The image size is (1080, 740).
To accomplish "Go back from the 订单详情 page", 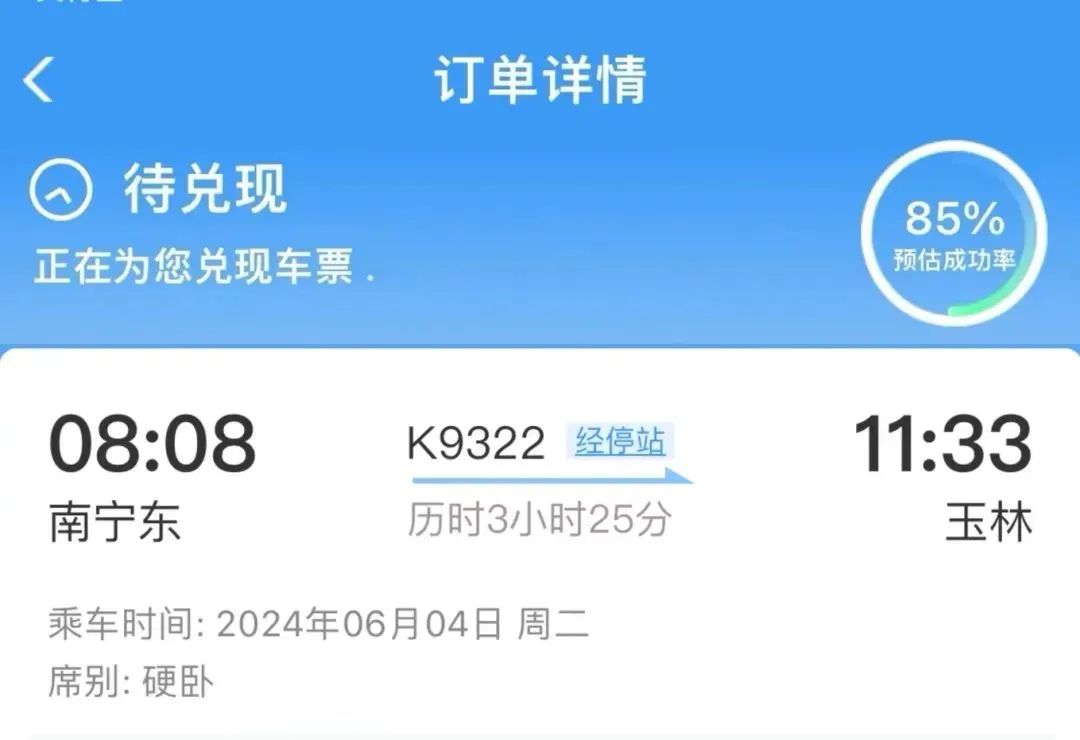I will pos(40,80).
